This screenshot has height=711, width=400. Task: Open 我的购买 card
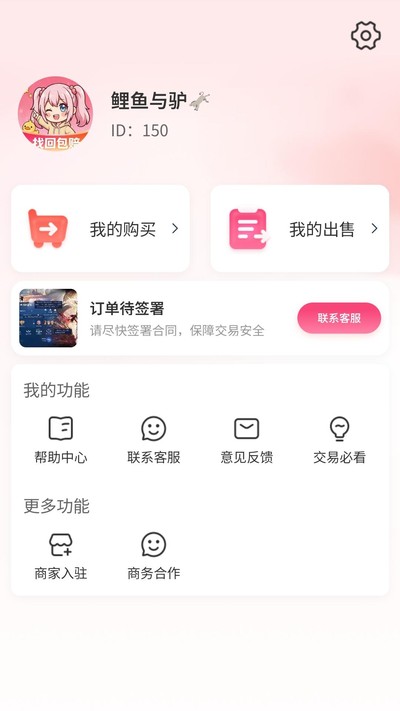coord(100,229)
